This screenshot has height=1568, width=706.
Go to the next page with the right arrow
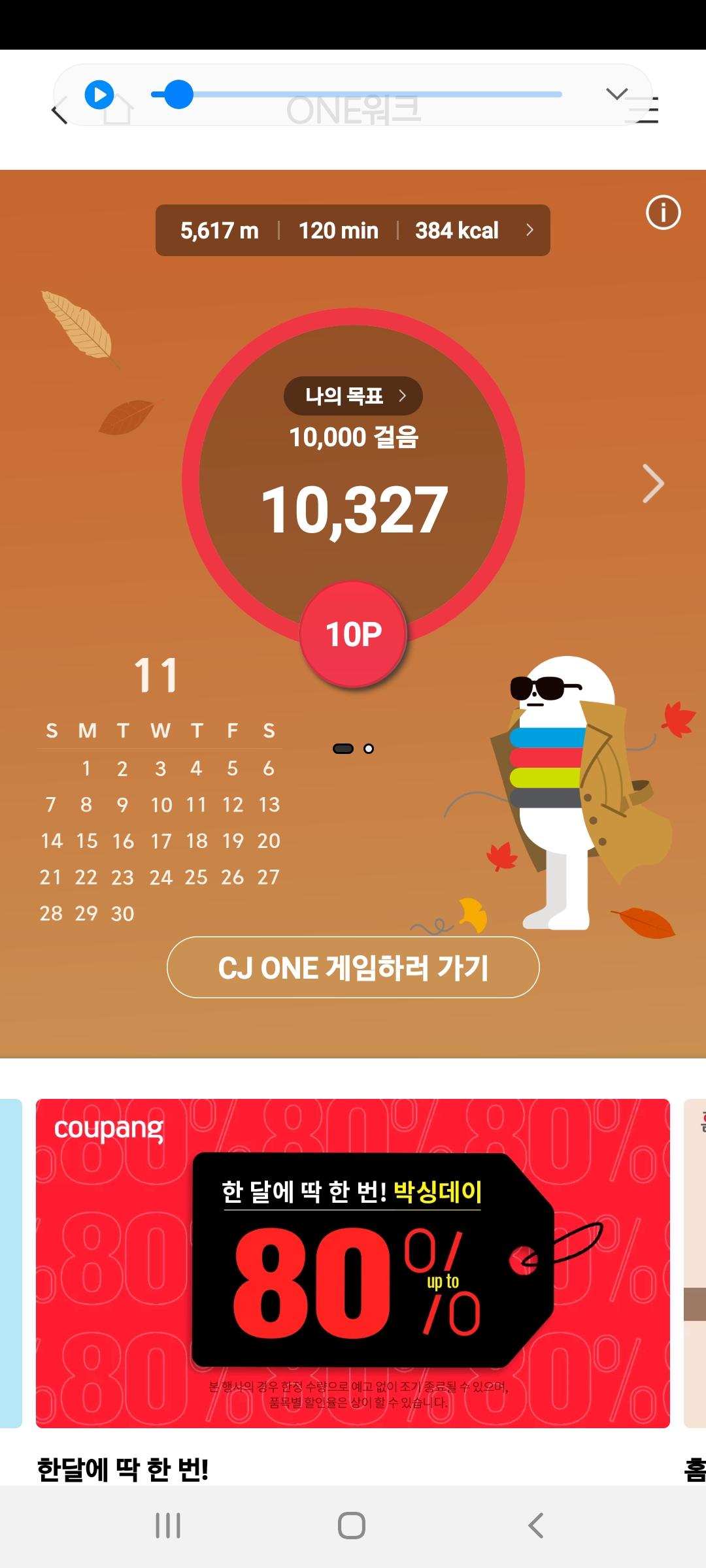pos(652,483)
